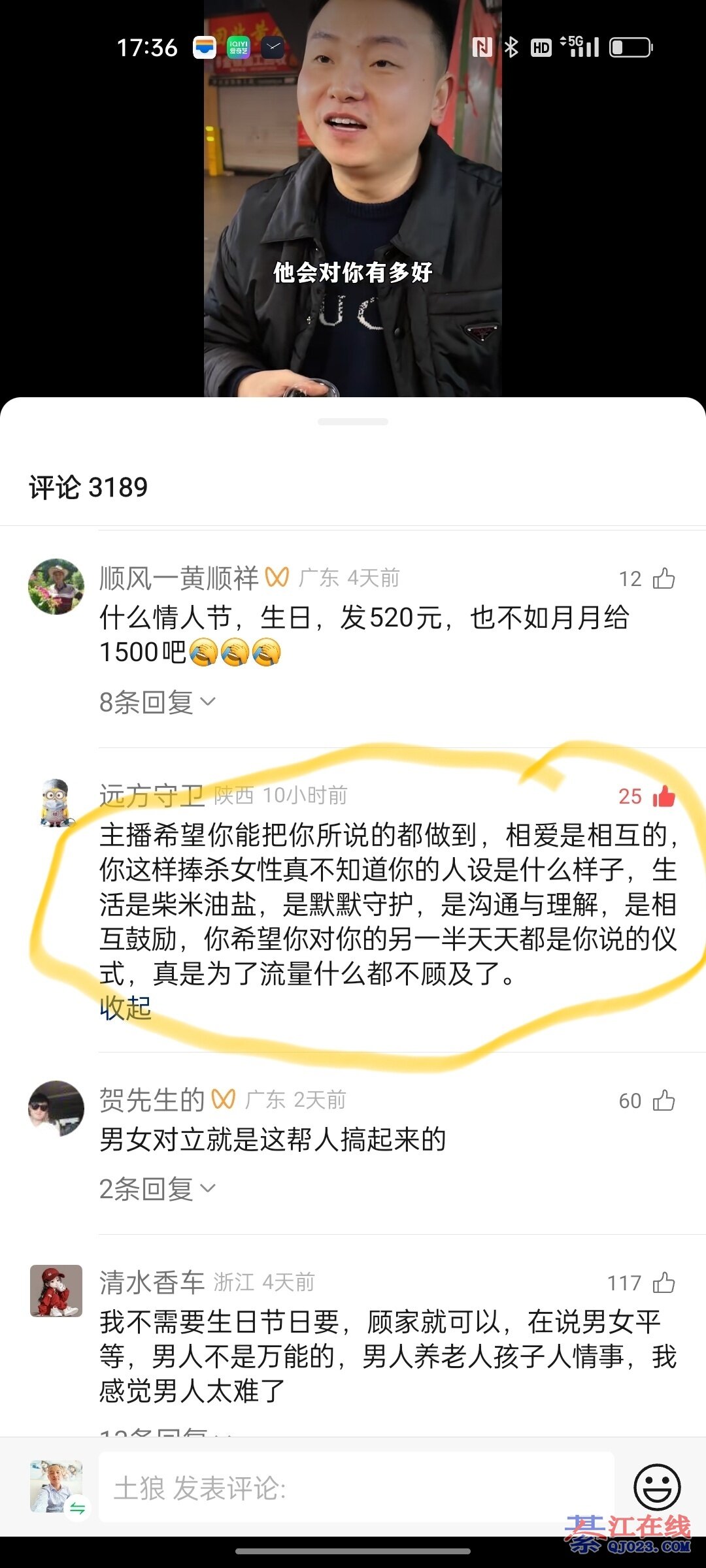This screenshot has height=1568, width=706.
Task: Switch account via the avatar beside comment box
Action: (58, 1488)
